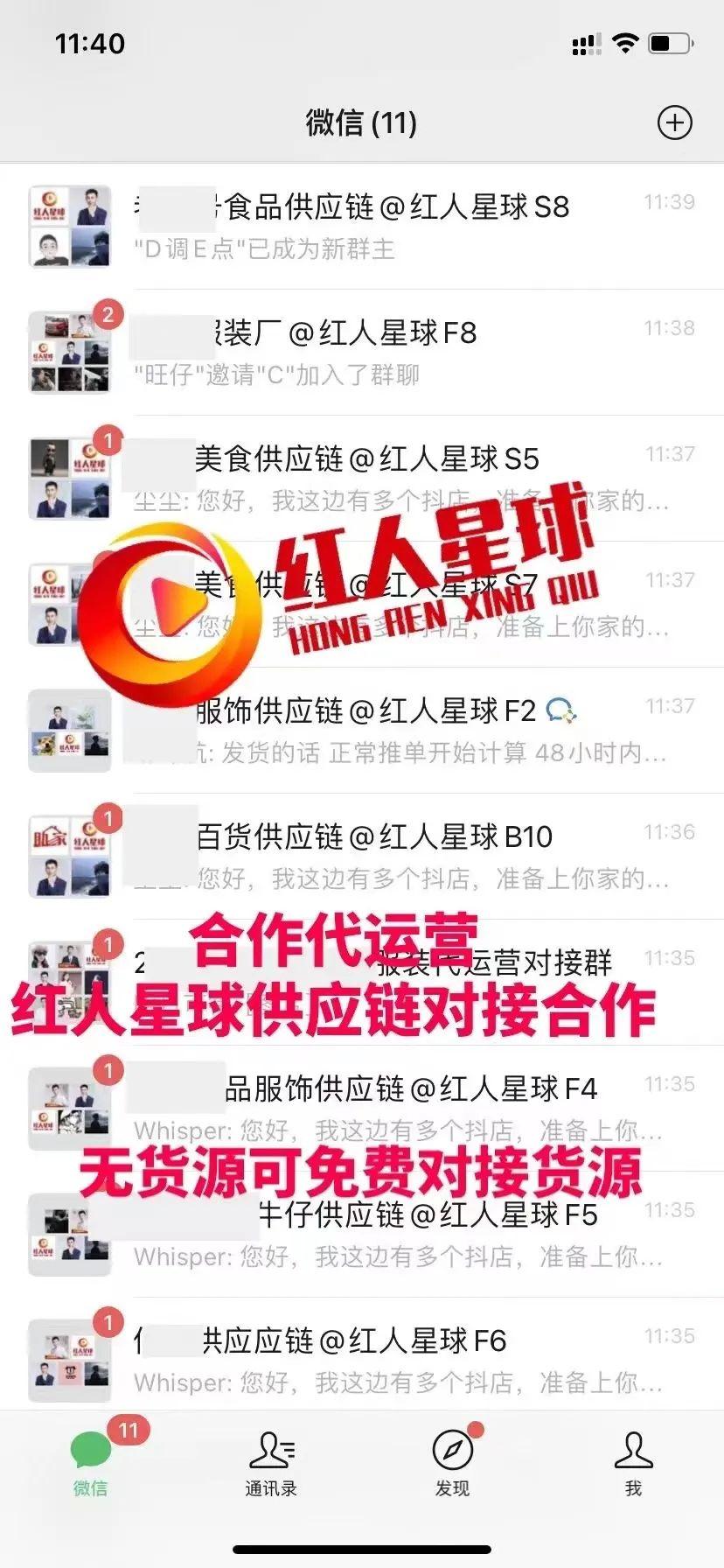Open the 牛仔供应链@红人星球 F5 chat
Viewport: 724px width, 1568px height.
[362, 1235]
